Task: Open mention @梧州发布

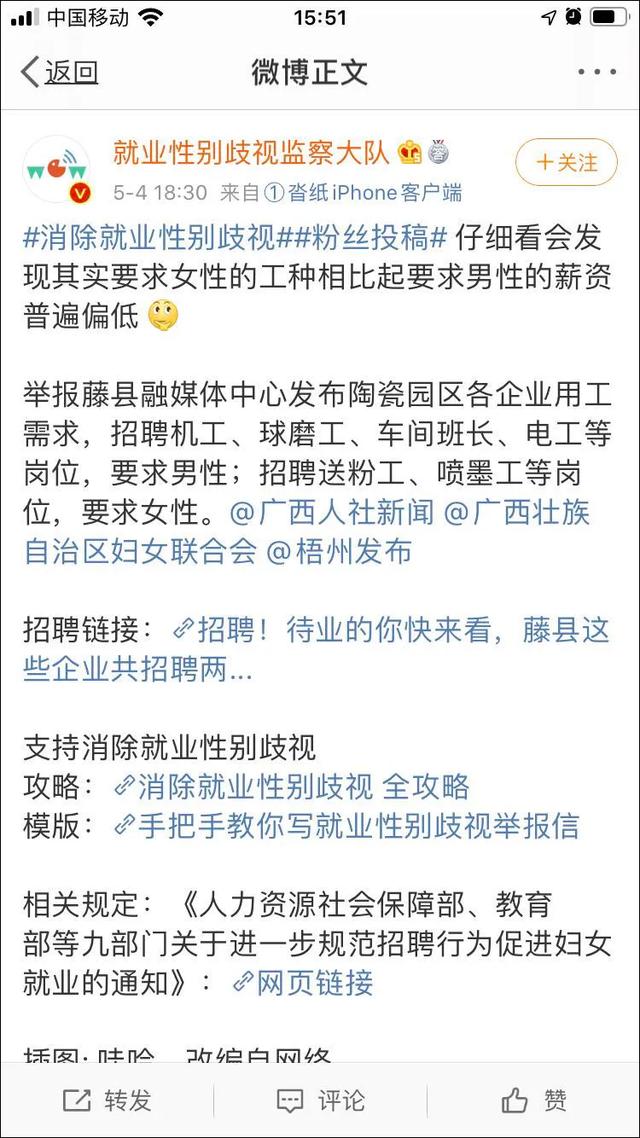Action: point(339,551)
